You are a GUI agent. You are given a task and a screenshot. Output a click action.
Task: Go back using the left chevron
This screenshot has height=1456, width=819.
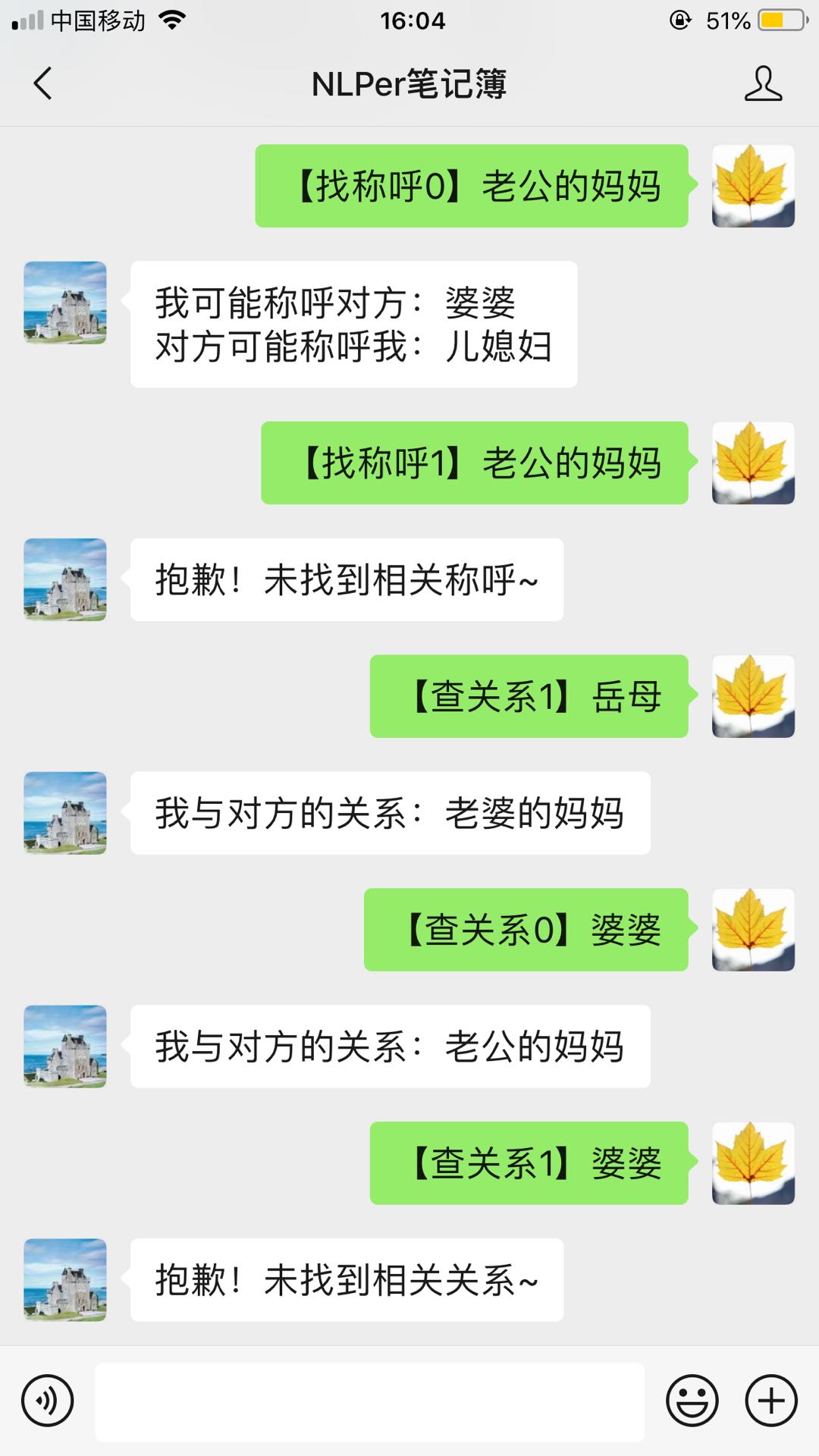43,85
